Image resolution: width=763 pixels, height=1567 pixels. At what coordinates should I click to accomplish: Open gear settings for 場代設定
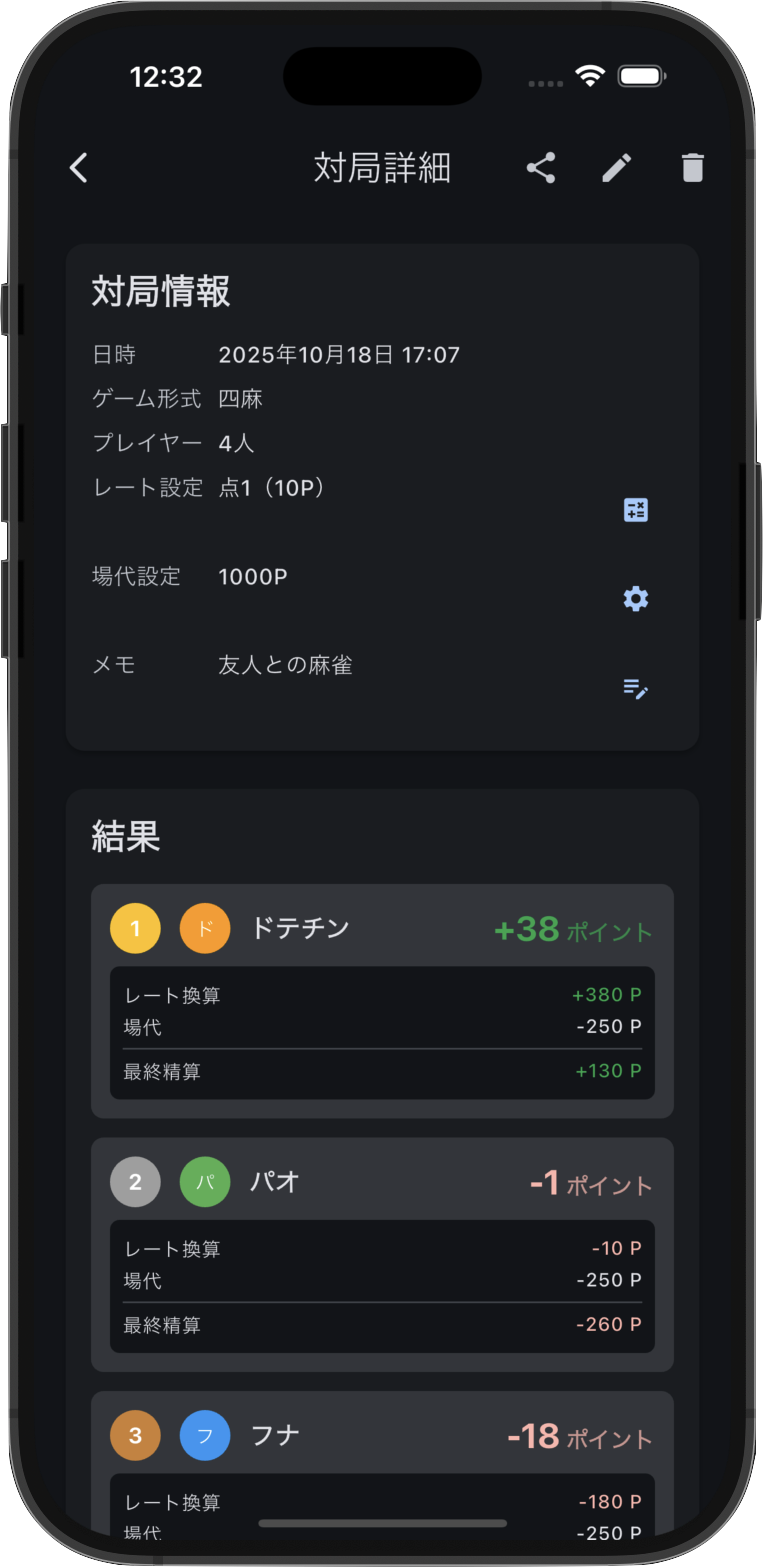636,599
